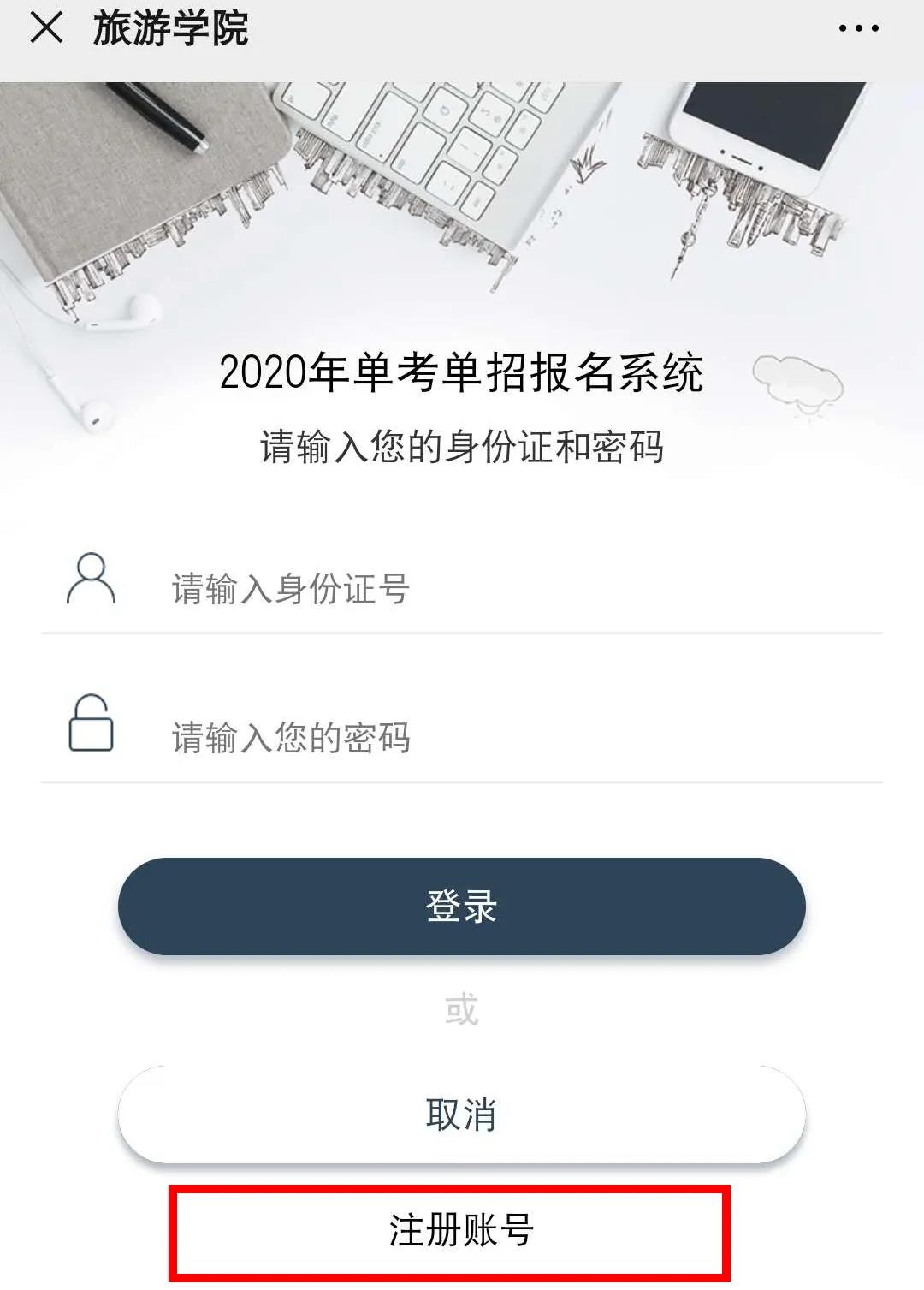Viewport: 924px width, 1290px height.
Task: Close the 旅游学院 web page
Action: pos(46,28)
